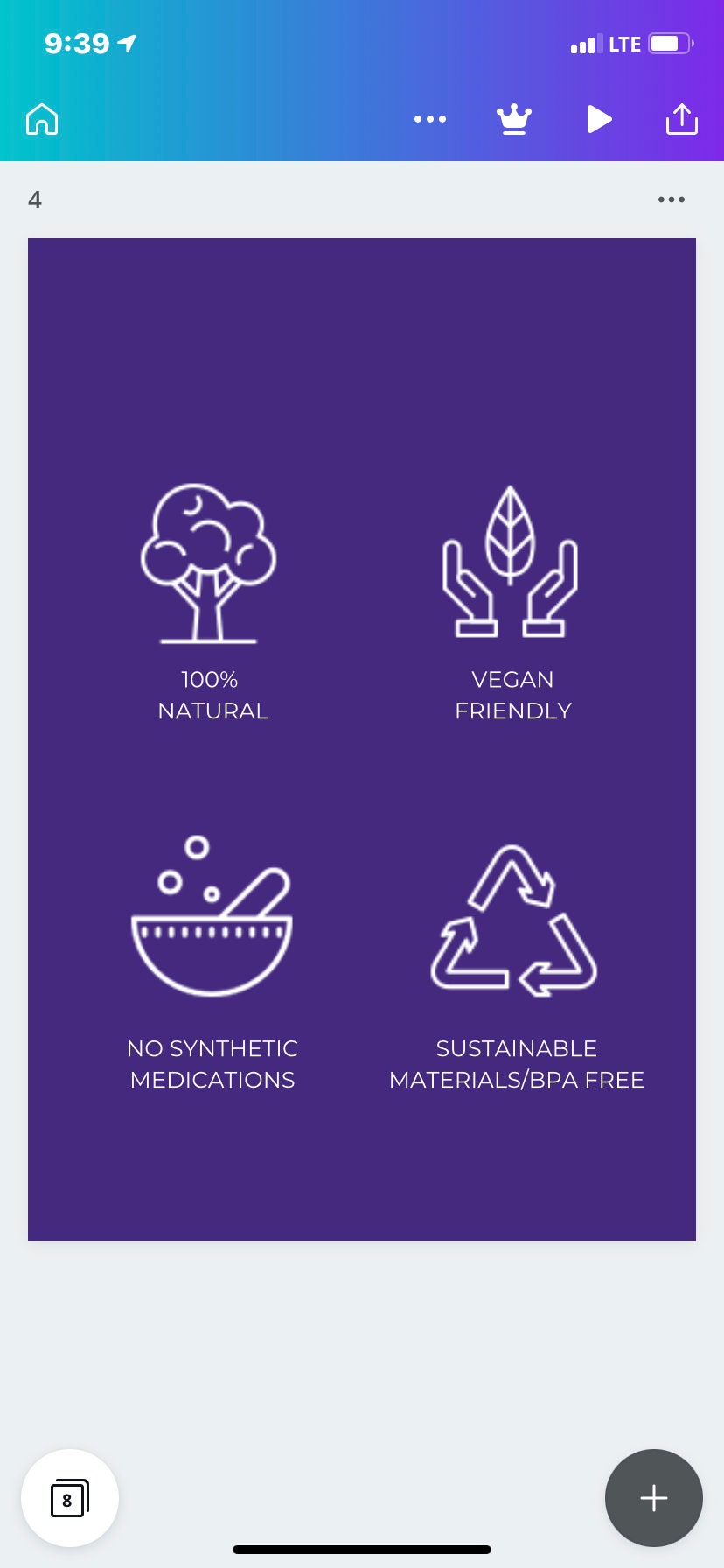Add a new element with plus button
The height and width of the screenshot is (1568, 724).
(654, 1498)
